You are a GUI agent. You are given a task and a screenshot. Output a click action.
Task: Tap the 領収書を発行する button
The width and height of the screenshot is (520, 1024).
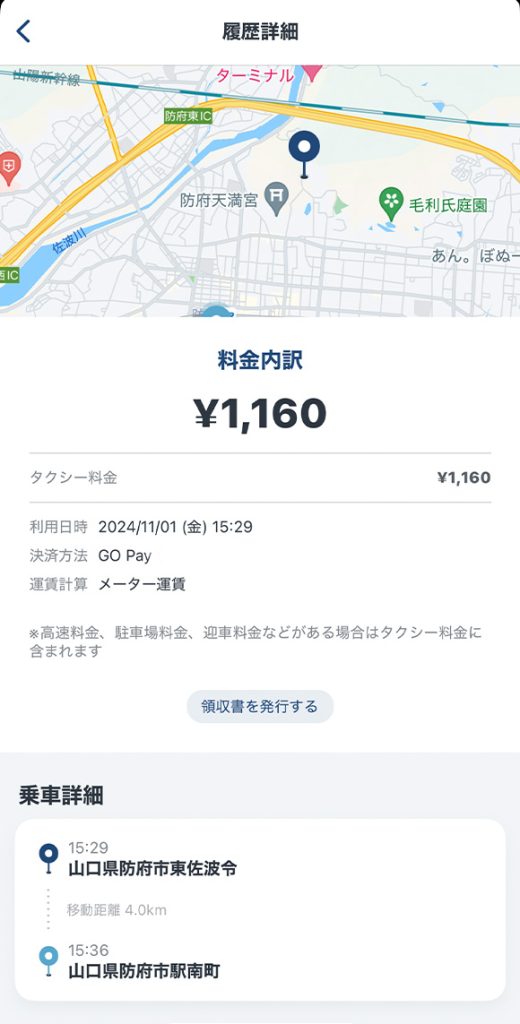tap(260, 707)
